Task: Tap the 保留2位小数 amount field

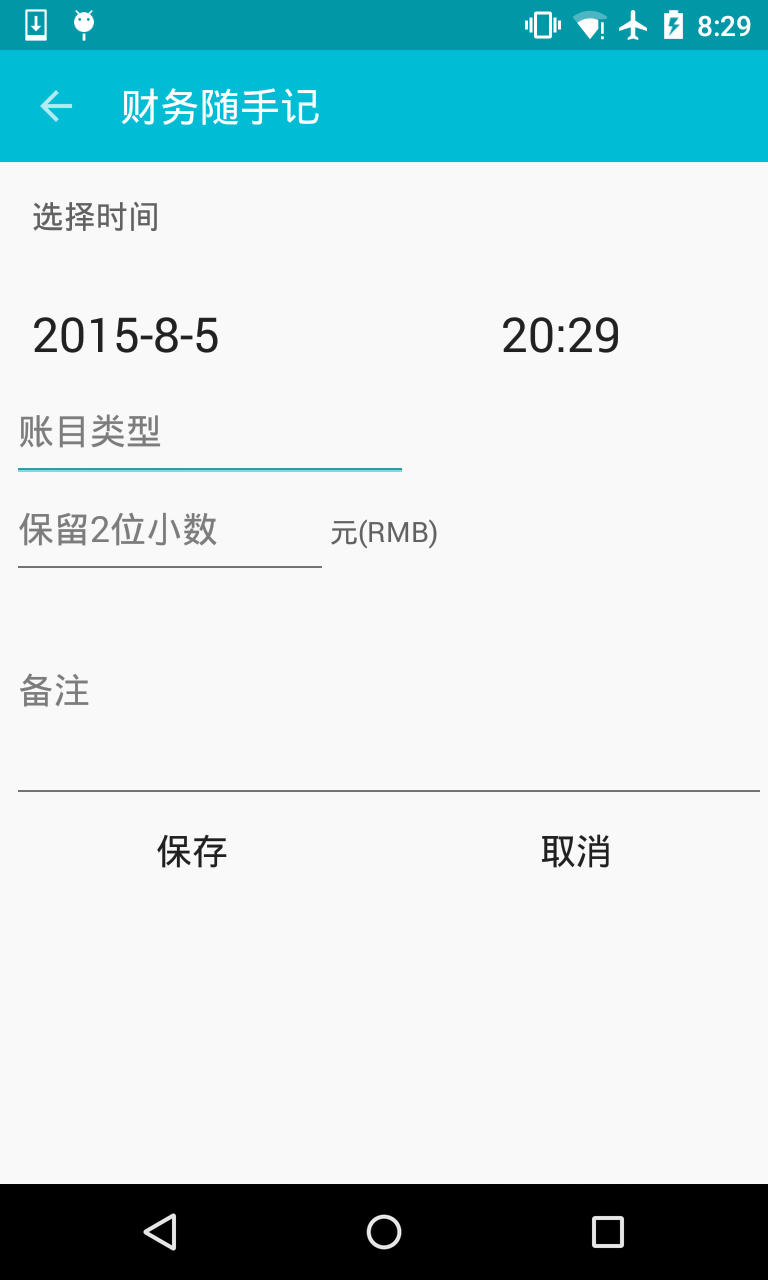Action: pyautogui.click(x=169, y=531)
